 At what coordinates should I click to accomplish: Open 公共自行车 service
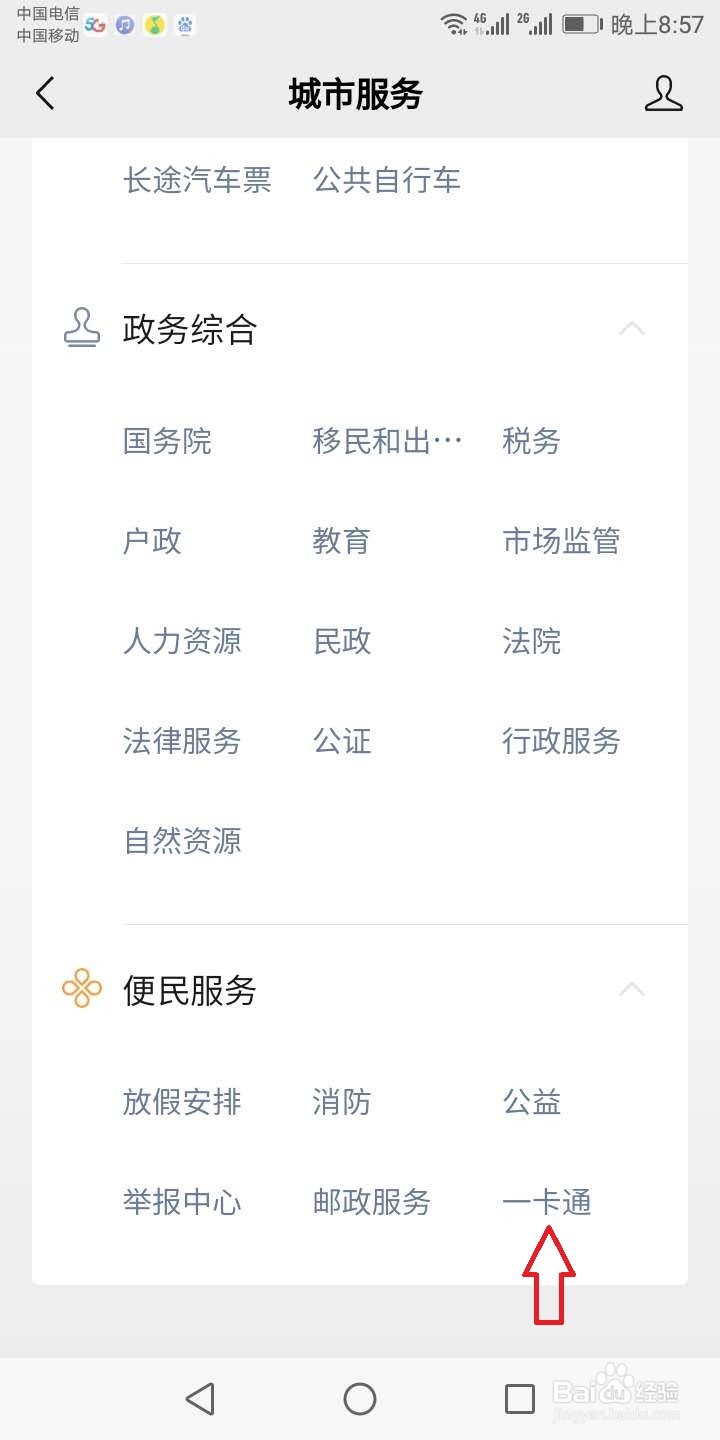pyautogui.click(x=387, y=180)
